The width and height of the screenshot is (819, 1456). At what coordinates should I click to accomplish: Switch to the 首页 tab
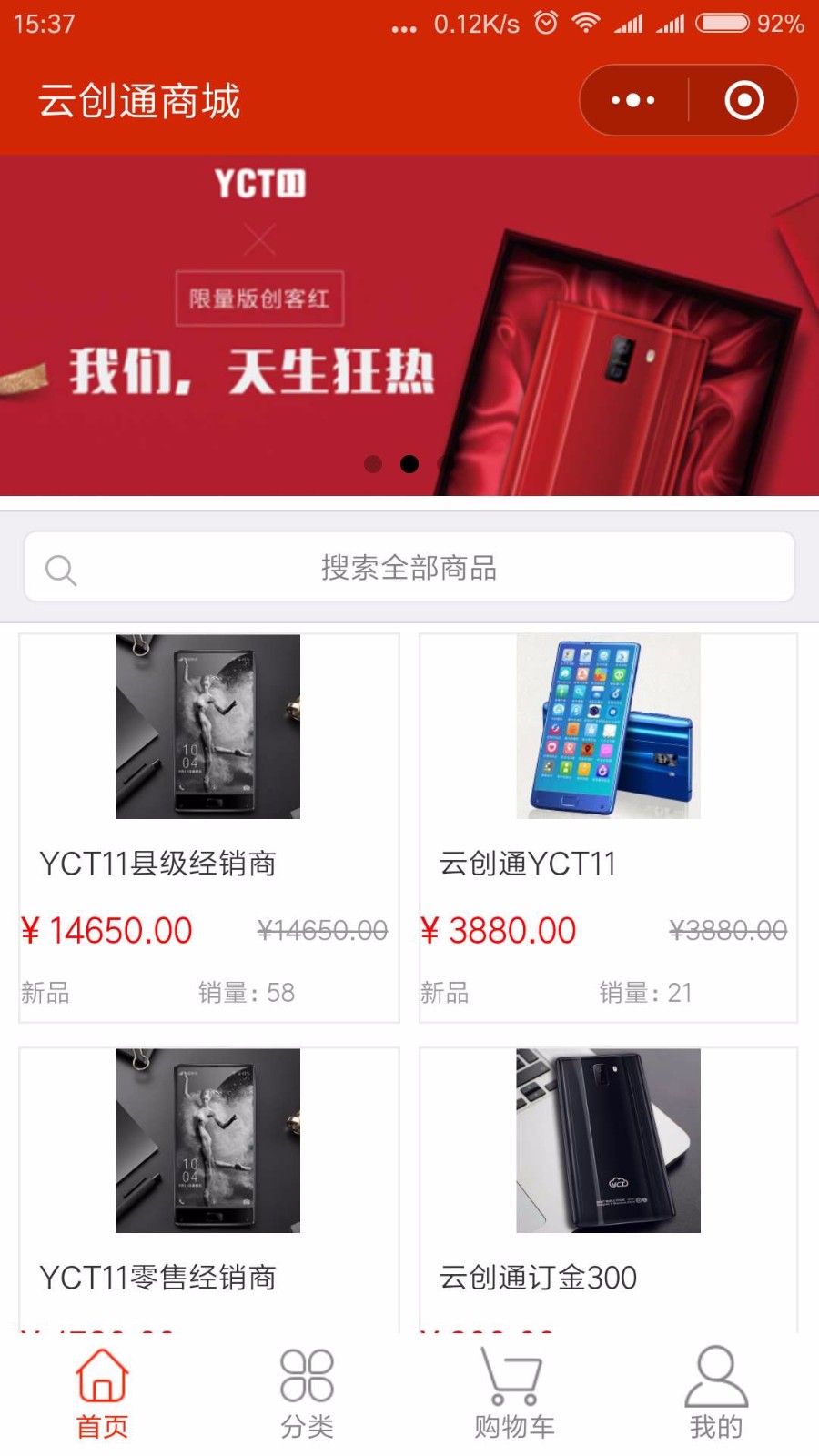(102, 1394)
